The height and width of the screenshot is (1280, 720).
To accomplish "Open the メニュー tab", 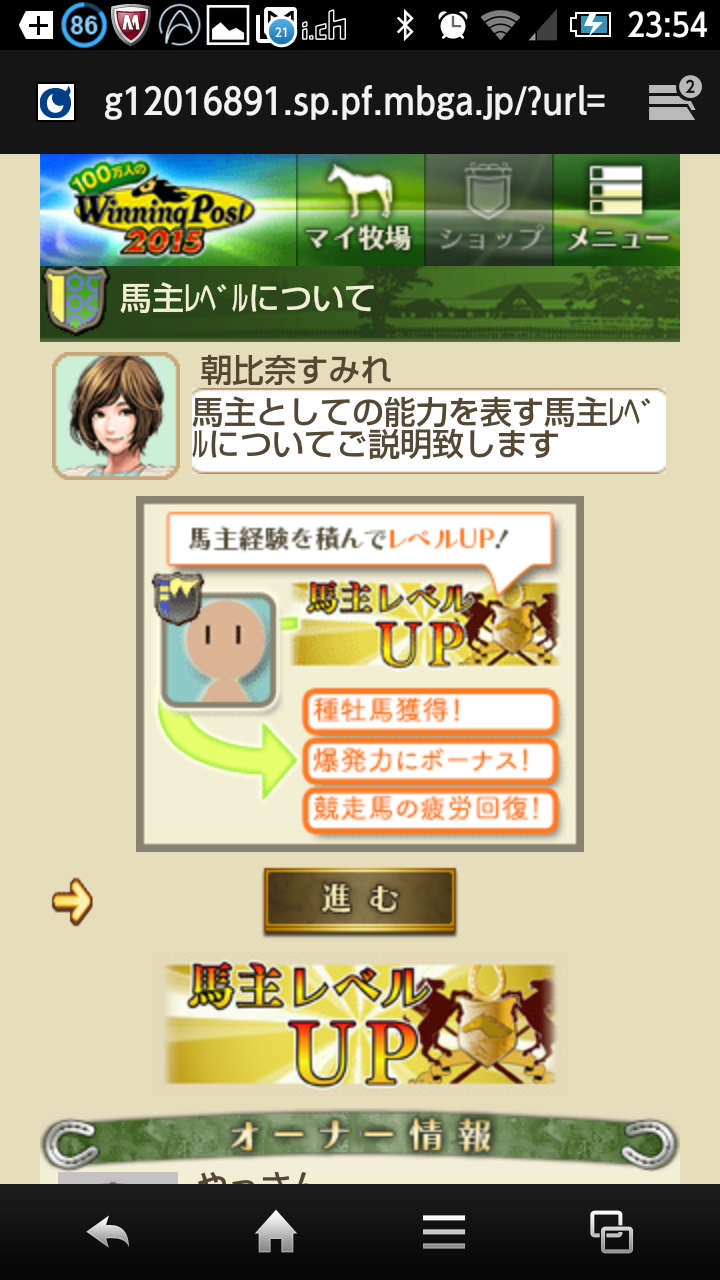I will (x=616, y=210).
